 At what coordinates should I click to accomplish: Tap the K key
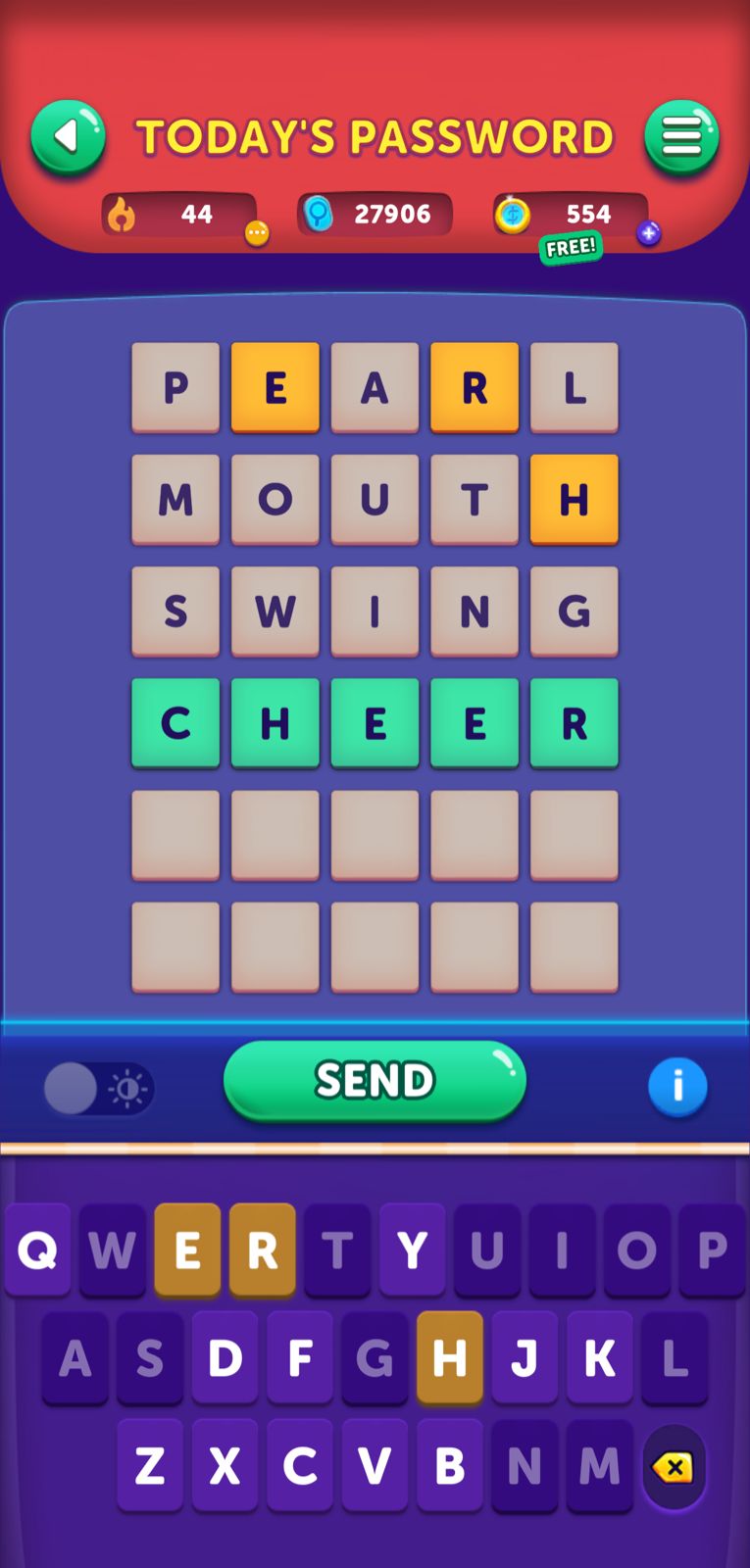tap(599, 1358)
